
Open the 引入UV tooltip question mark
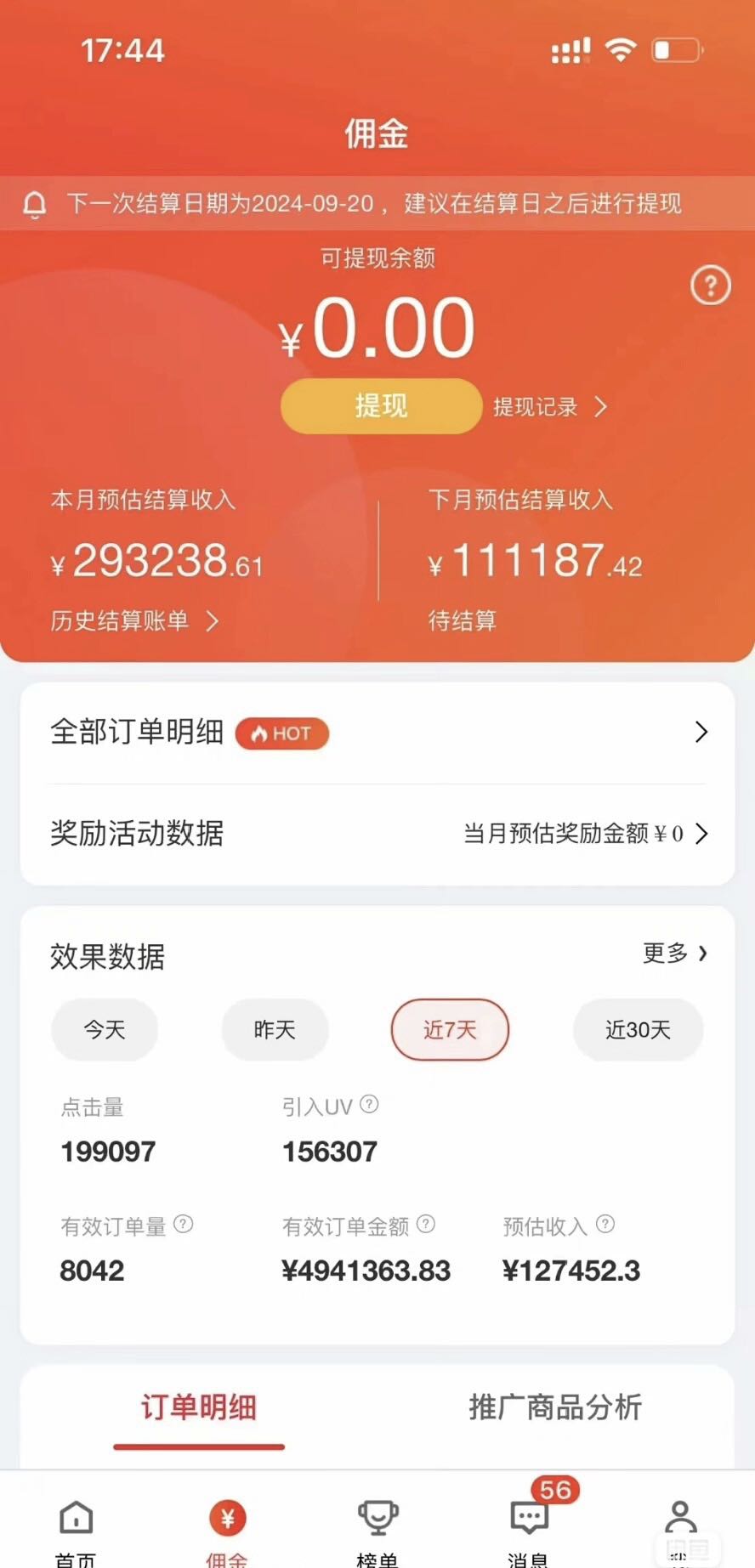point(369,1103)
